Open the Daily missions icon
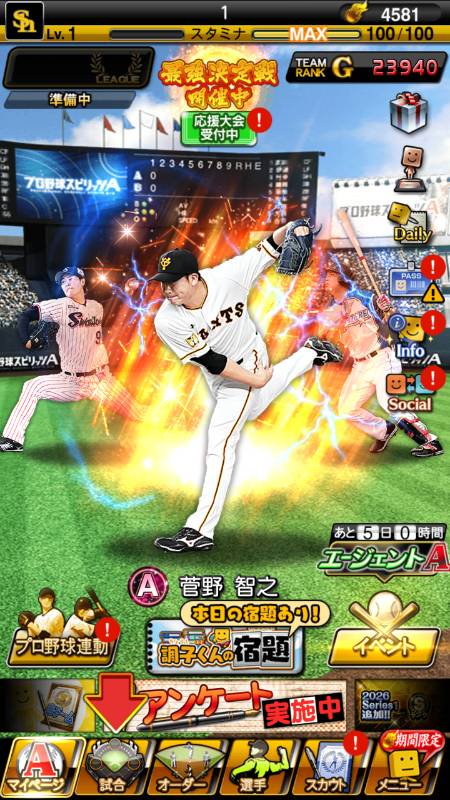Image resolution: width=450 pixels, height=800 pixels. (x=409, y=222)
